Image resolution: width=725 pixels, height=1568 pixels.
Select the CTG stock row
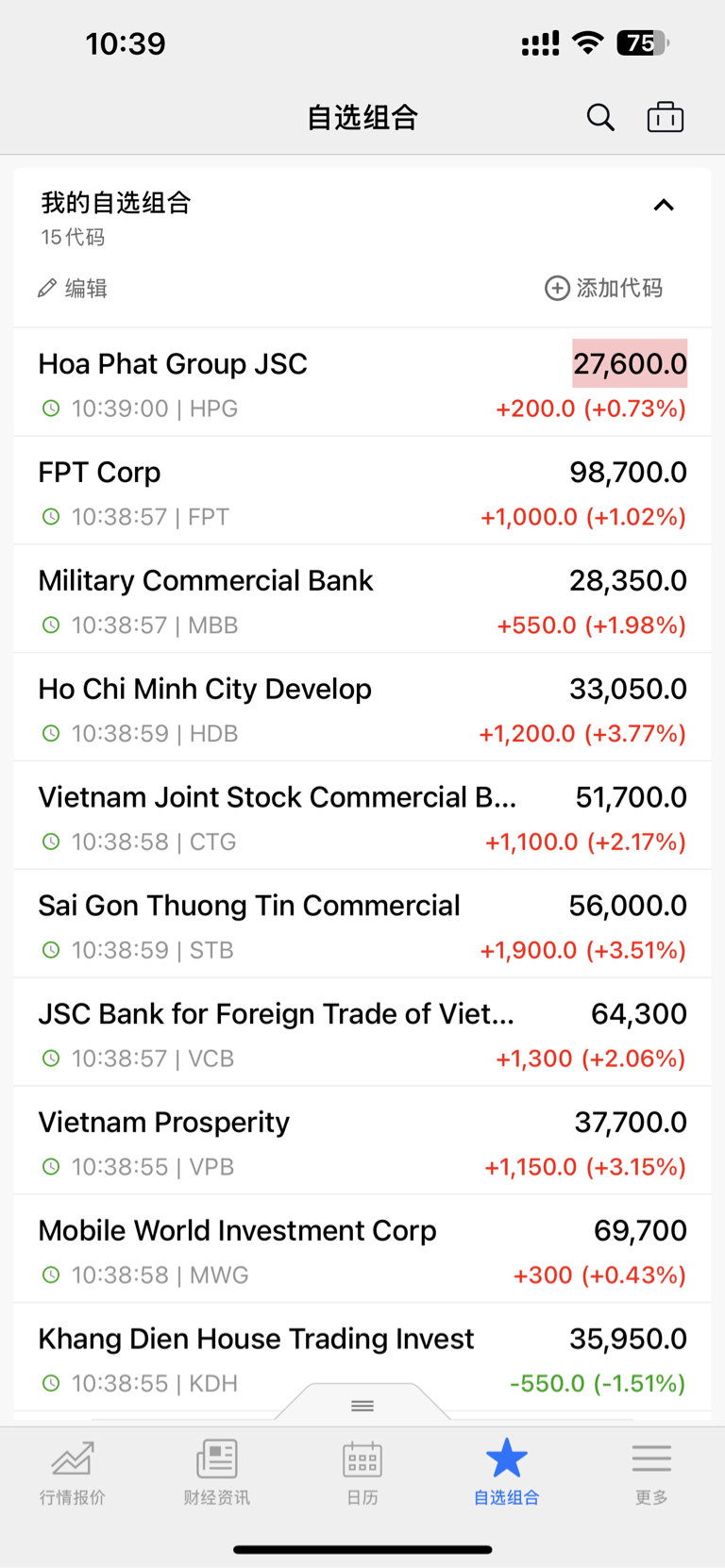click(x=362, y=816)
